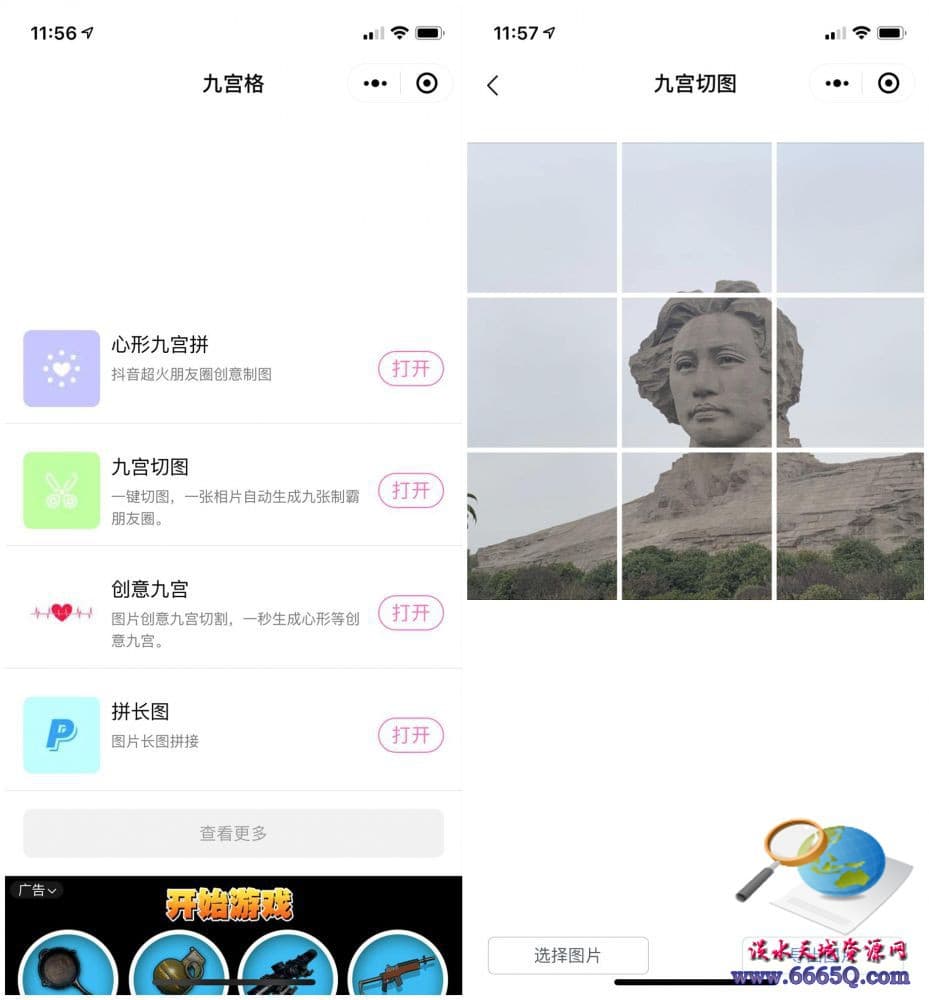
Task: Tap 选择图片 to choose a photo
Action: 567,955
